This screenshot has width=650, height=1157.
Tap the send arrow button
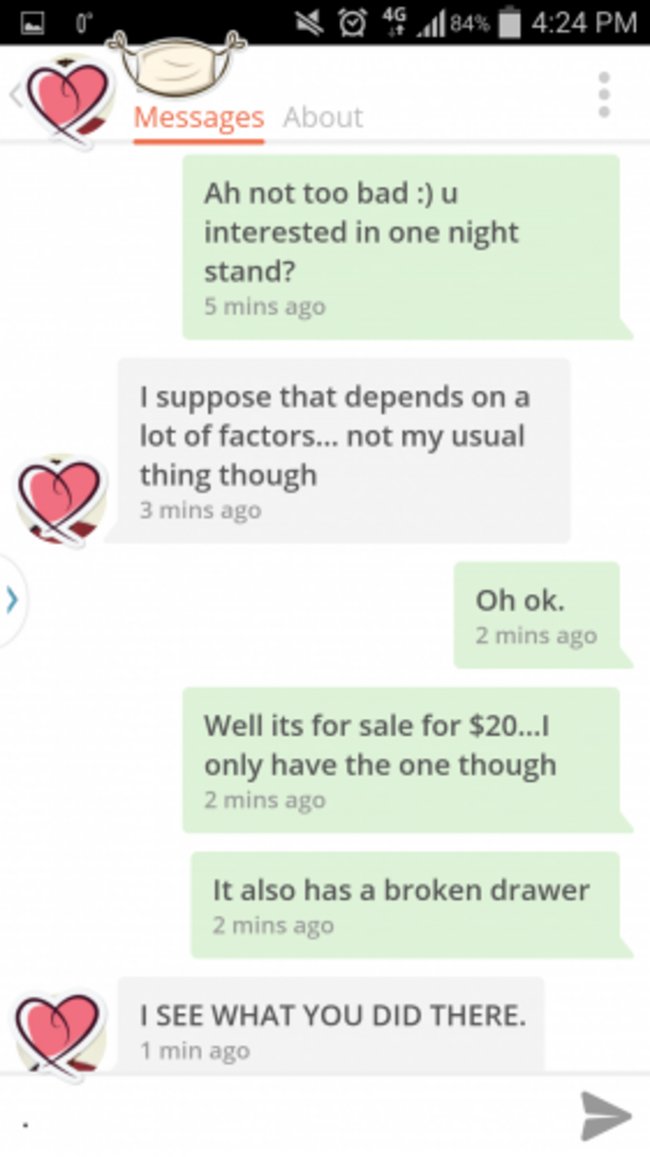606,1116
